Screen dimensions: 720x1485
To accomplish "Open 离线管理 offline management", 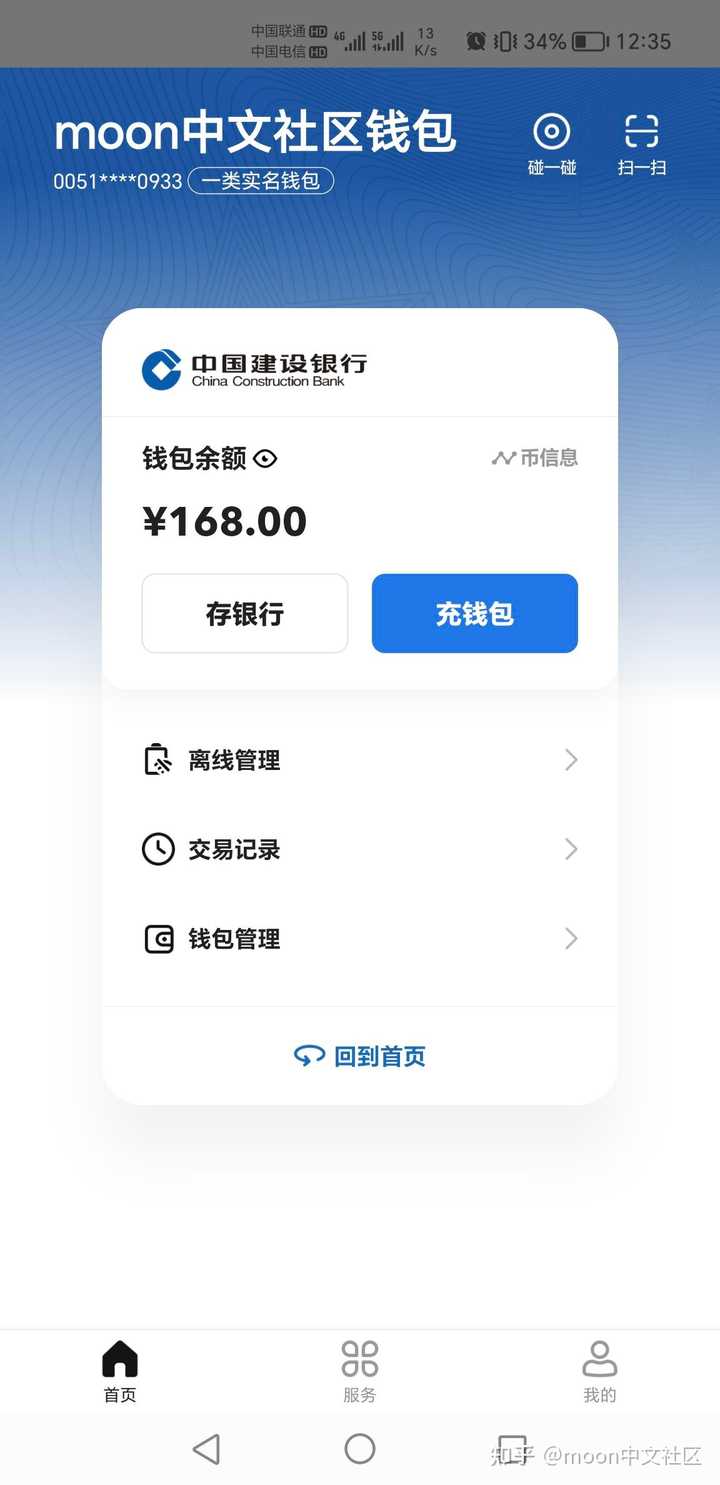I will pyautogui.click(x=360, y=760).
